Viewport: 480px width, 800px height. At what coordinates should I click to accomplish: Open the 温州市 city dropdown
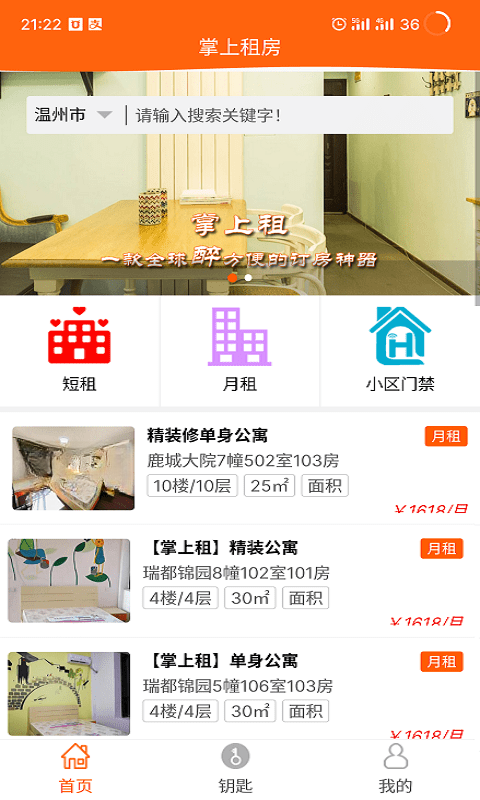(73, 115)
